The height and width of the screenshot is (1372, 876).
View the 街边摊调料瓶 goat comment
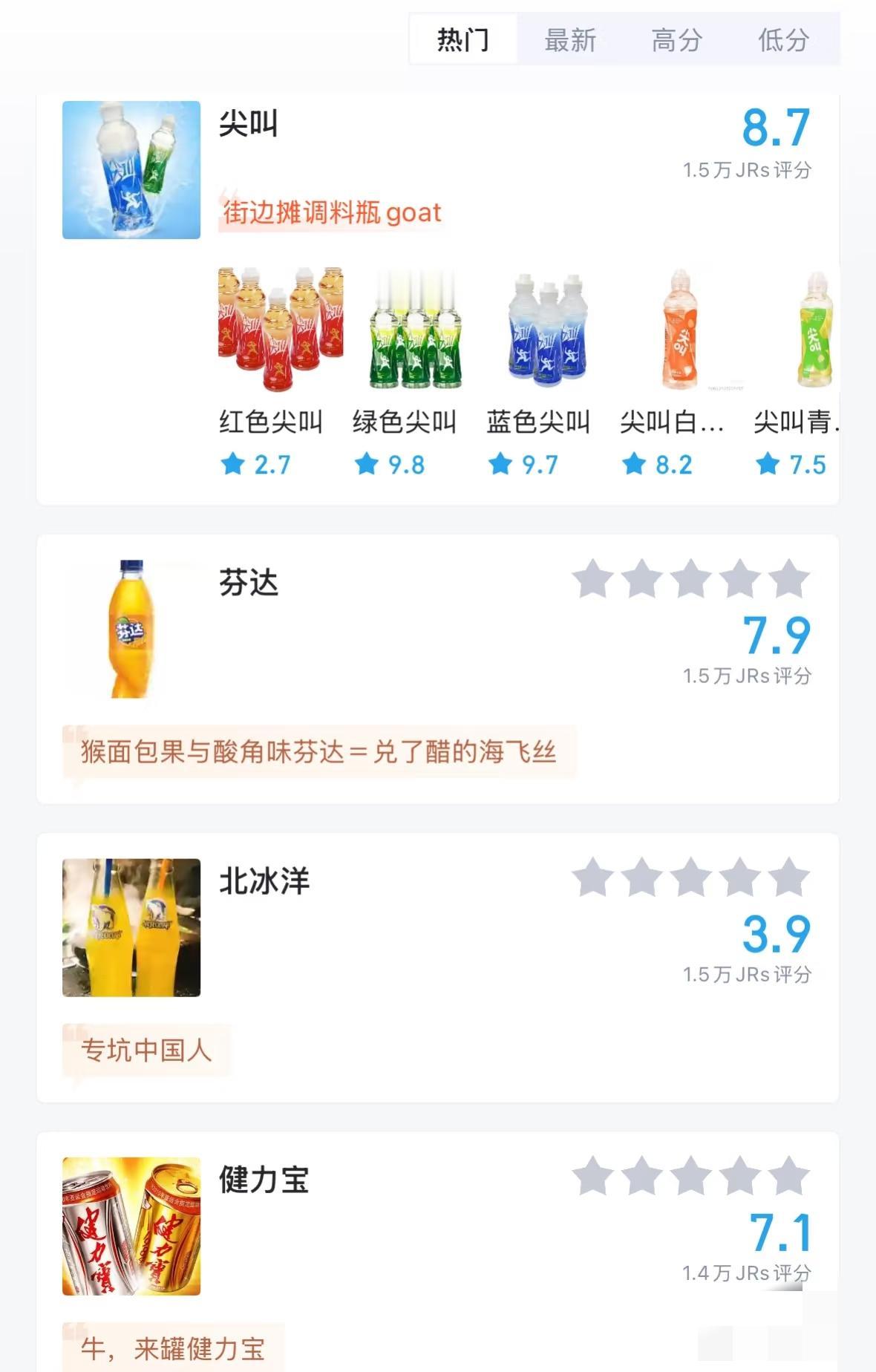tap(332, 212)
